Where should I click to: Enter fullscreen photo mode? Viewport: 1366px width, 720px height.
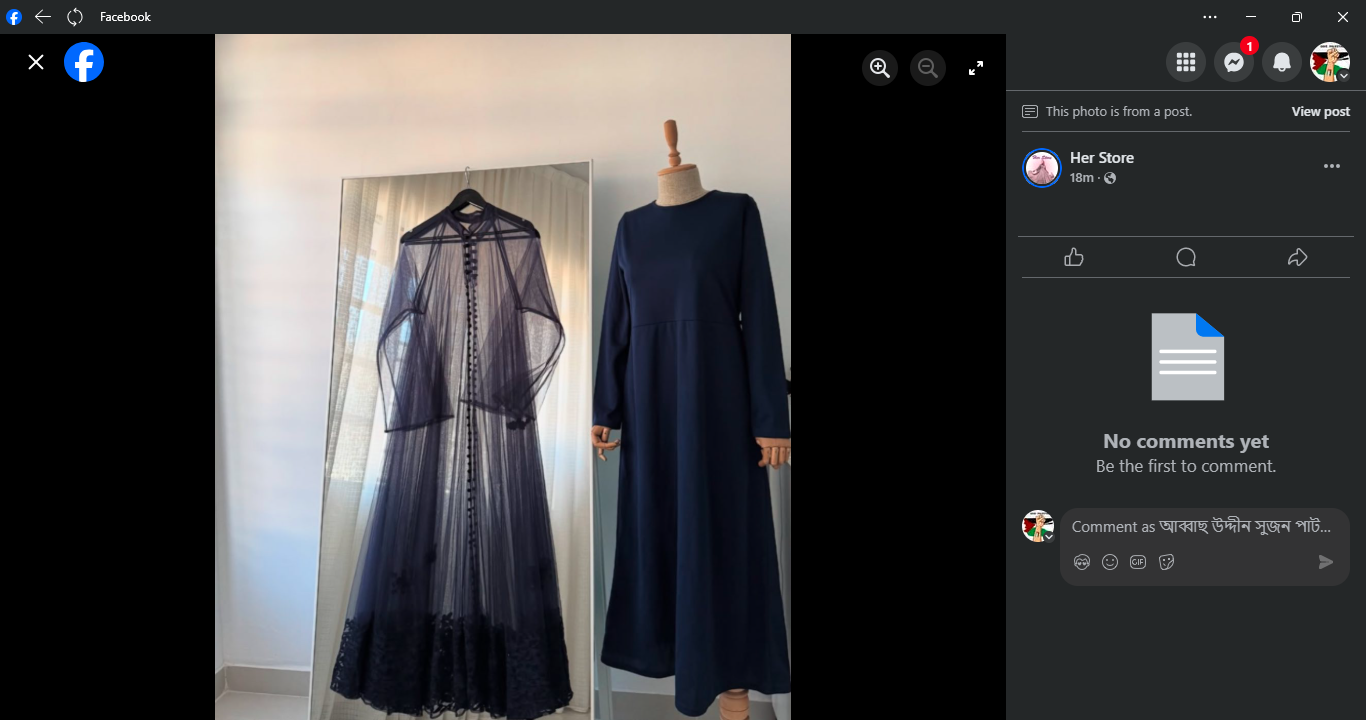(x=976, y=68)
